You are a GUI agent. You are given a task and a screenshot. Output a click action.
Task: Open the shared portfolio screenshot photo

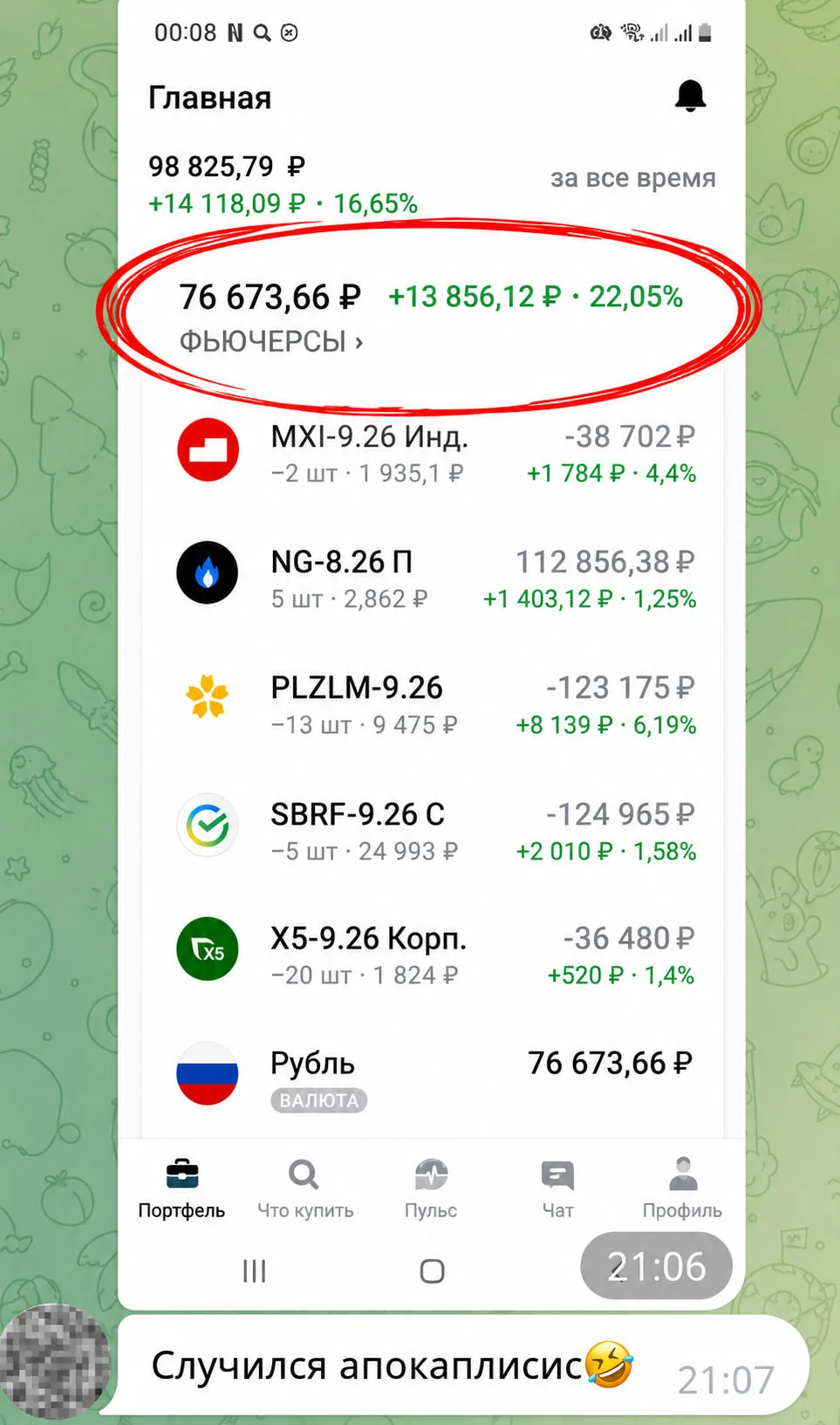[x=432, y=654]
